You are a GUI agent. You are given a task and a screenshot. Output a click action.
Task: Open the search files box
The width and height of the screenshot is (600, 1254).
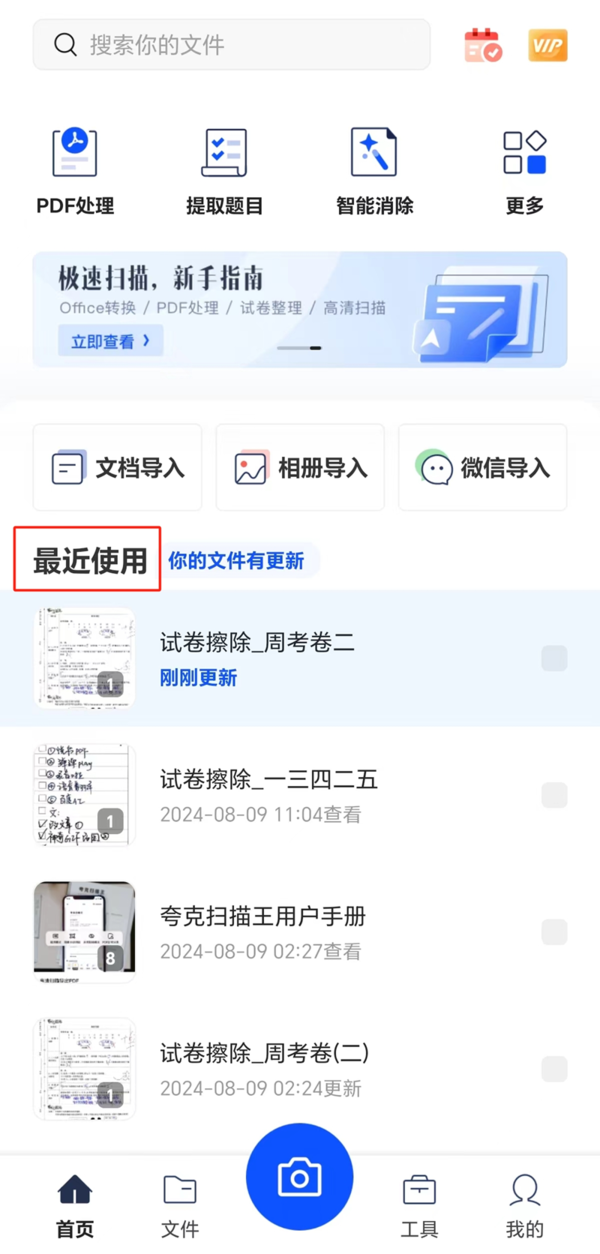(232, 45)
